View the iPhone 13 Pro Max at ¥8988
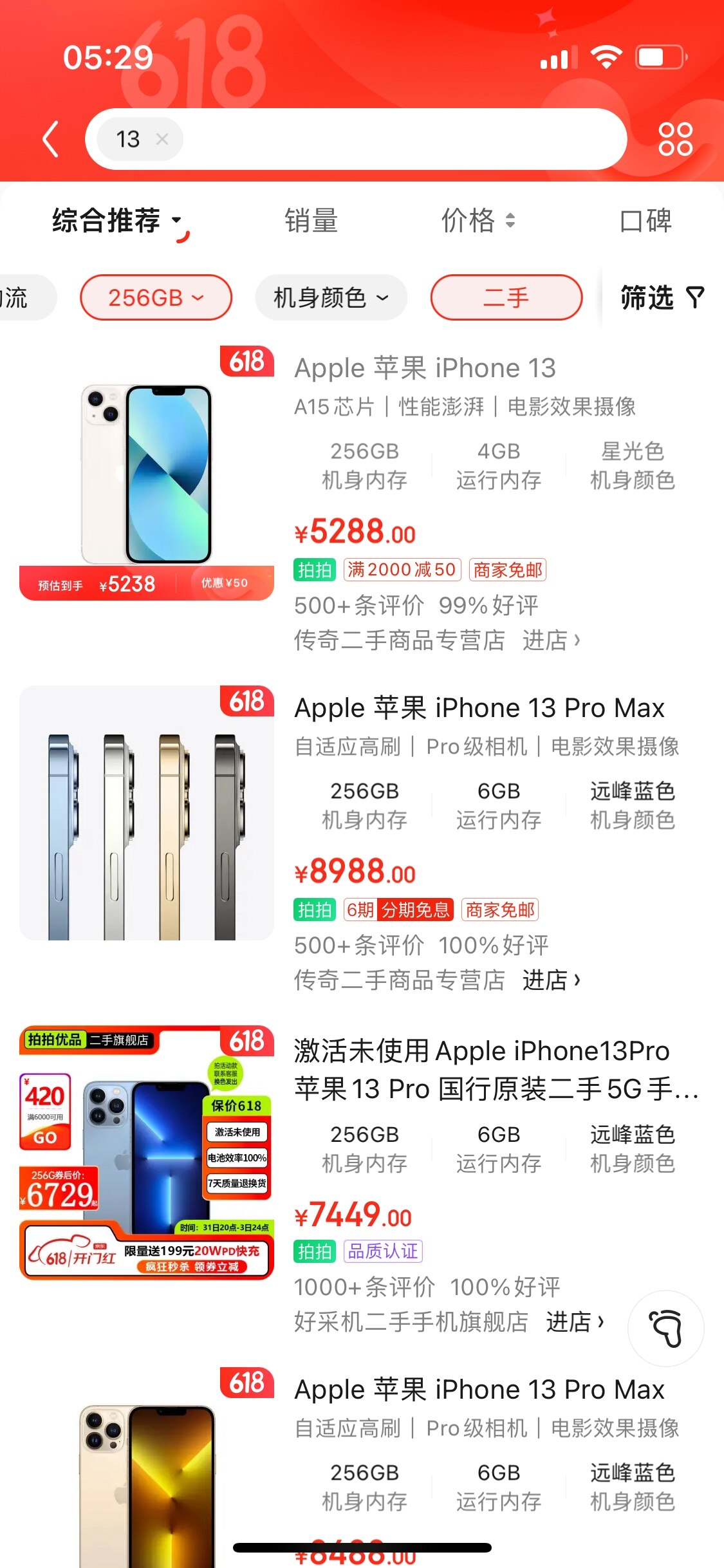This screenshot has width=724, height=1568. [x=479, y=708]
